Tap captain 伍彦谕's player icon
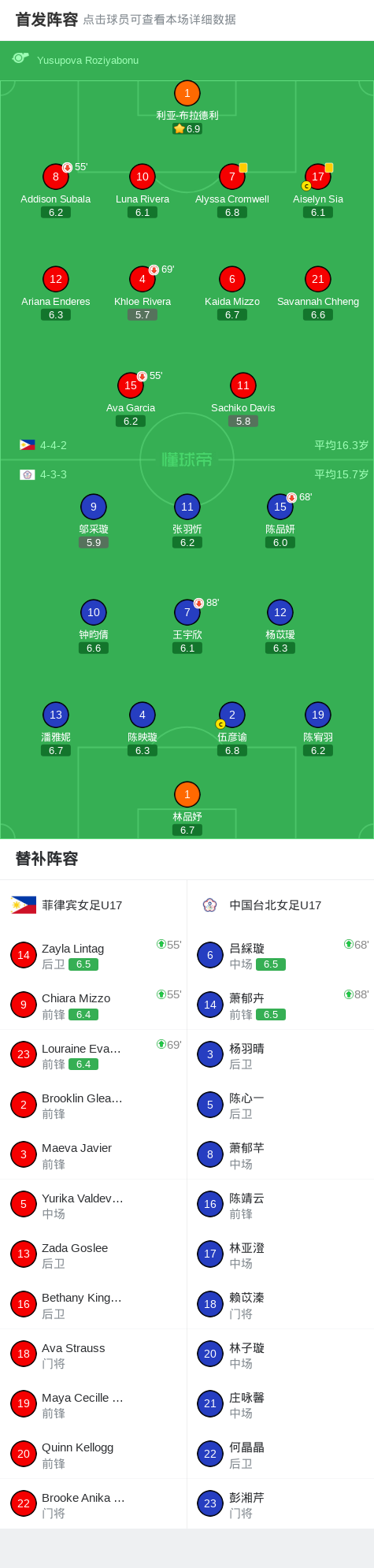The height and width of the screenshot is (1568, 374). coord(232,715)
